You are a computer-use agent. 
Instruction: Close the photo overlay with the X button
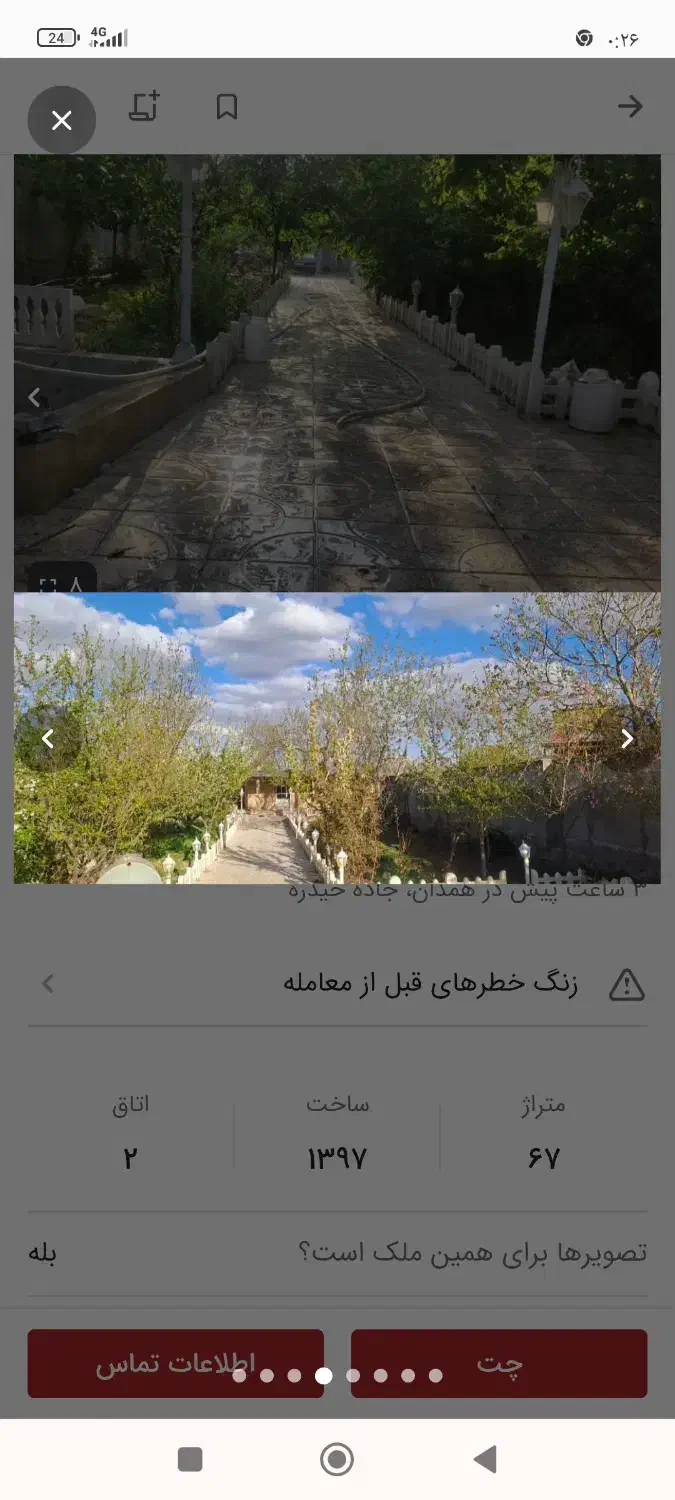[x=62, y=120]
